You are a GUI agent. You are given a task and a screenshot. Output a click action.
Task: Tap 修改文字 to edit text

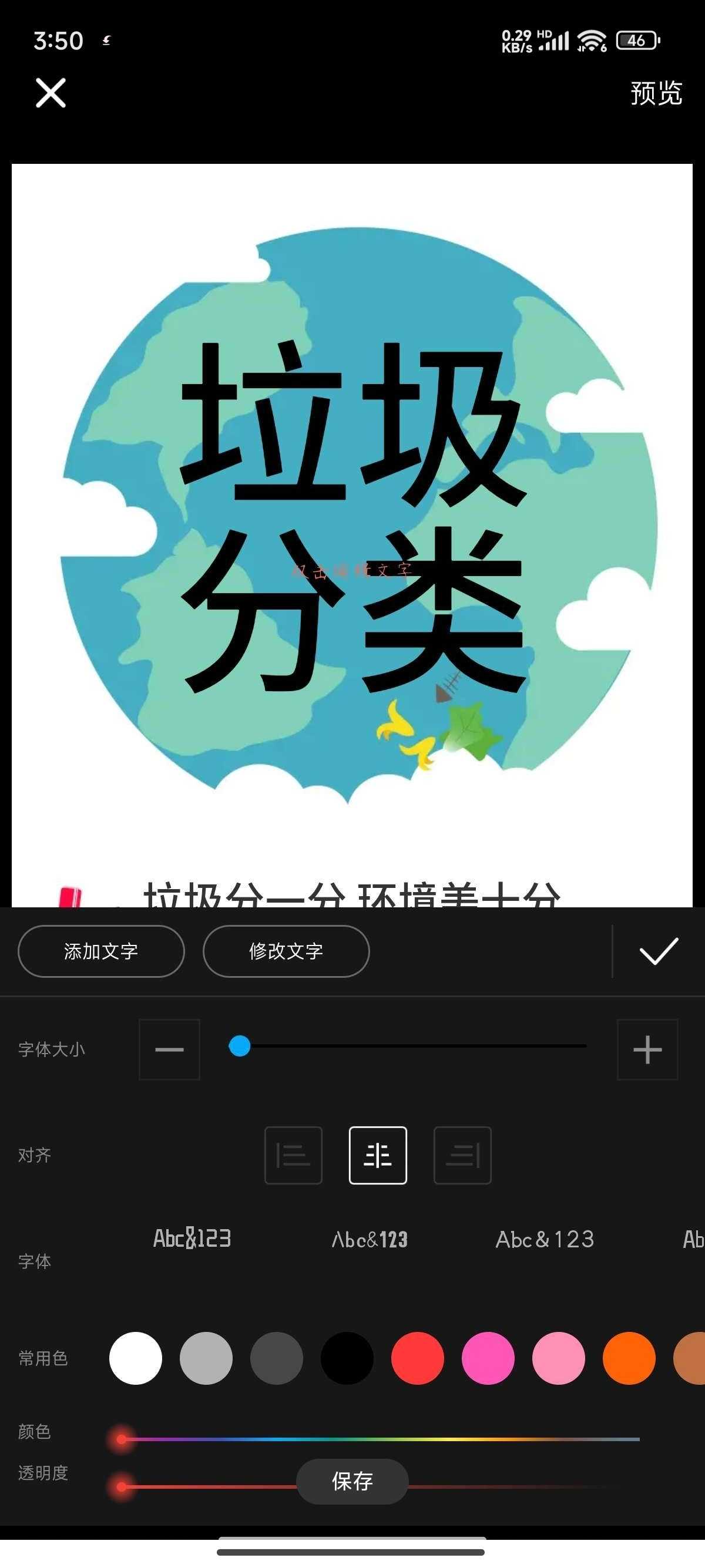coord(286,951)
